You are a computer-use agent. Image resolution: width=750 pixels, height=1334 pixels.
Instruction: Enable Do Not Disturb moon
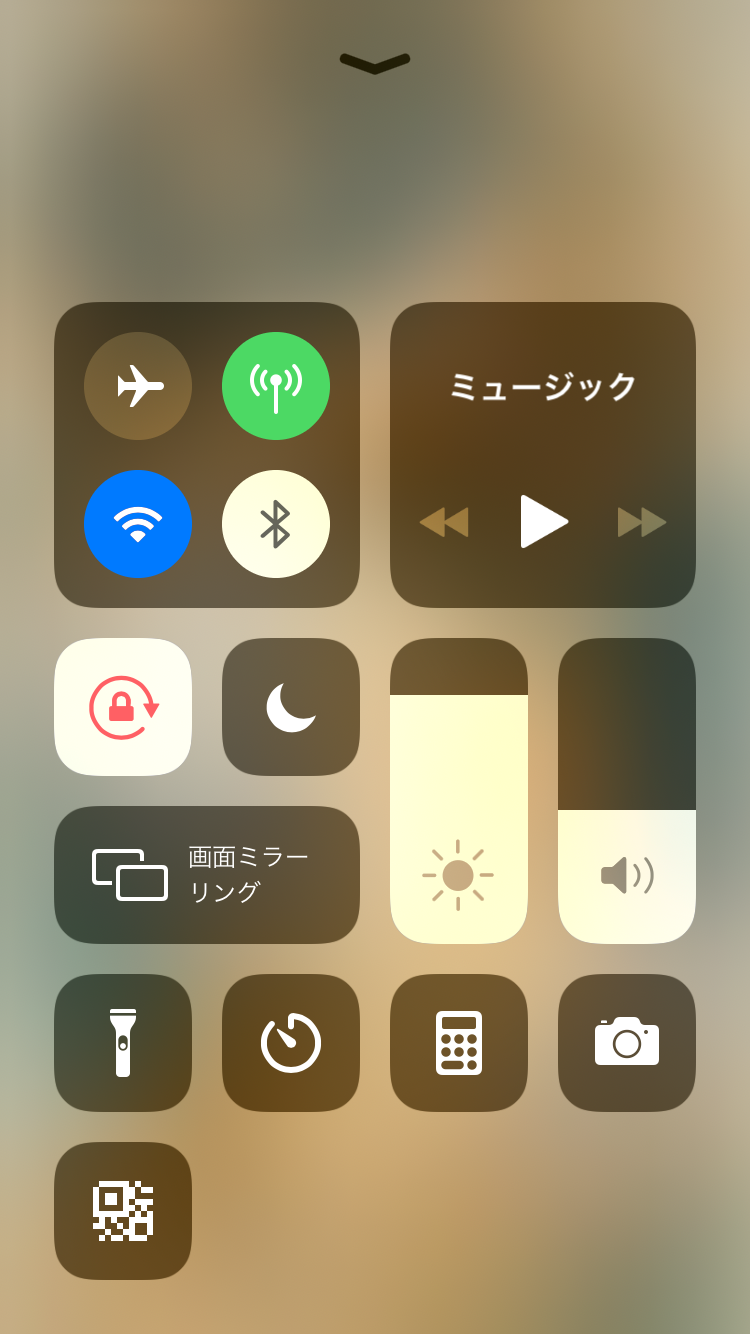click(291, 707)
